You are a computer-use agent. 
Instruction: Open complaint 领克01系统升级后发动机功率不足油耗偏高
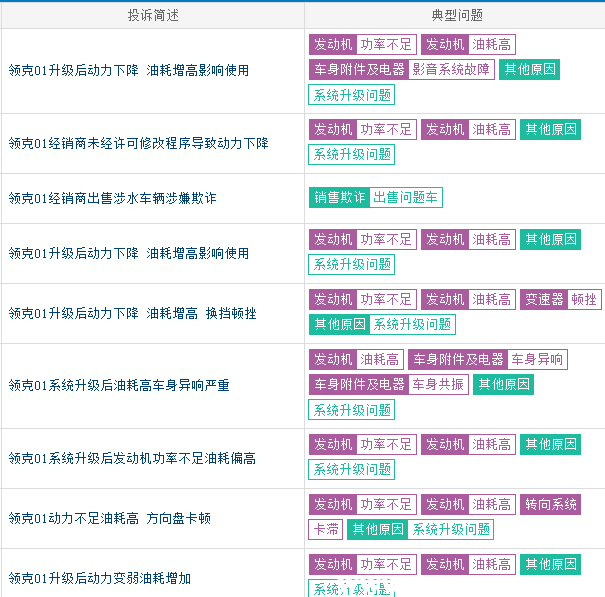132,458
